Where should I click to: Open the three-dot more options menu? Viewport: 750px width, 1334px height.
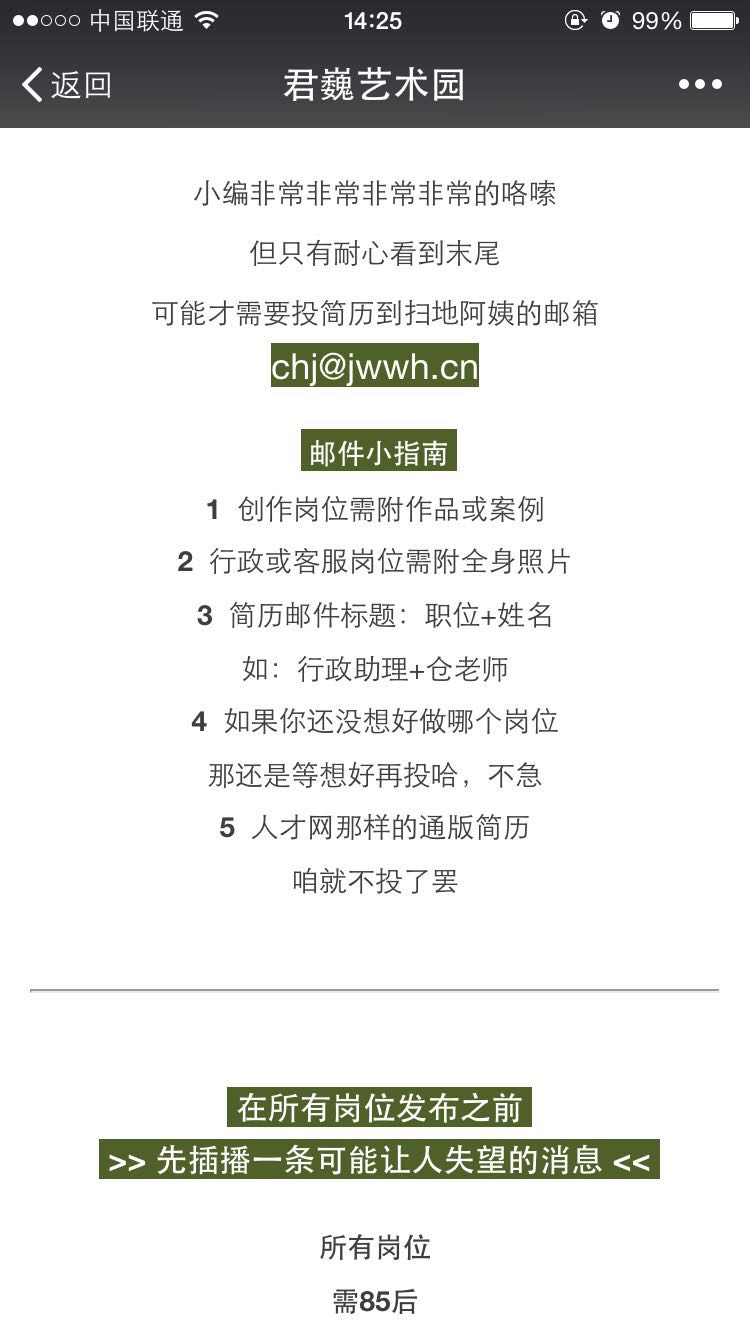[700, 85]
